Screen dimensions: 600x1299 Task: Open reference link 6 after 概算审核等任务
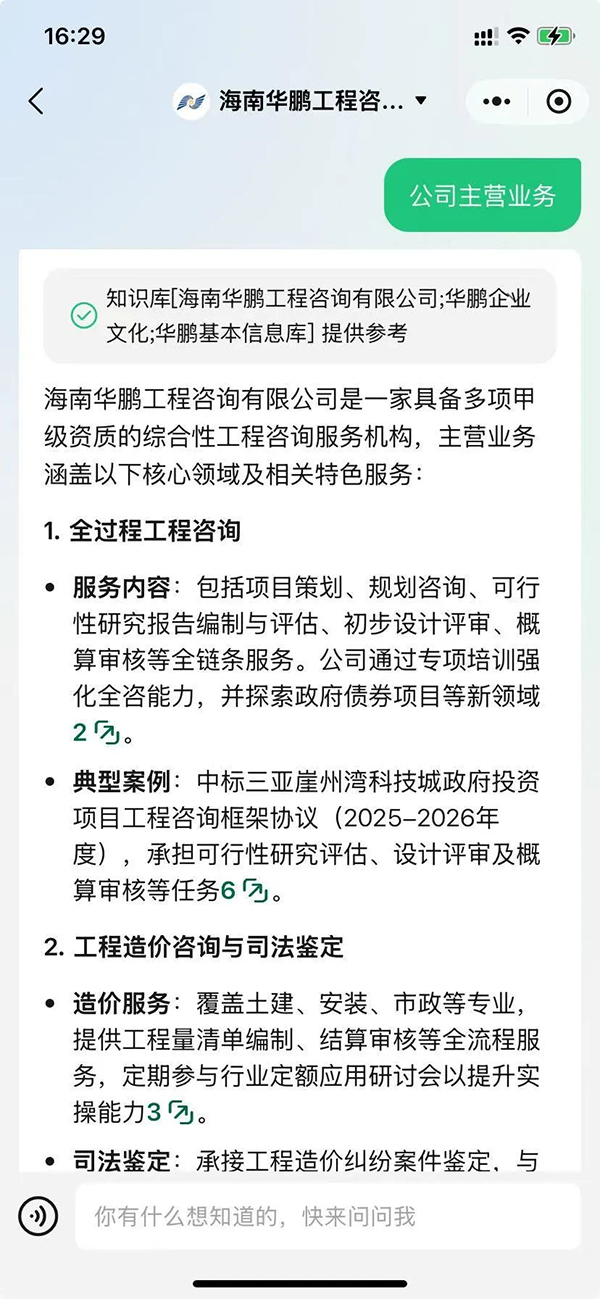coord(244,889)
